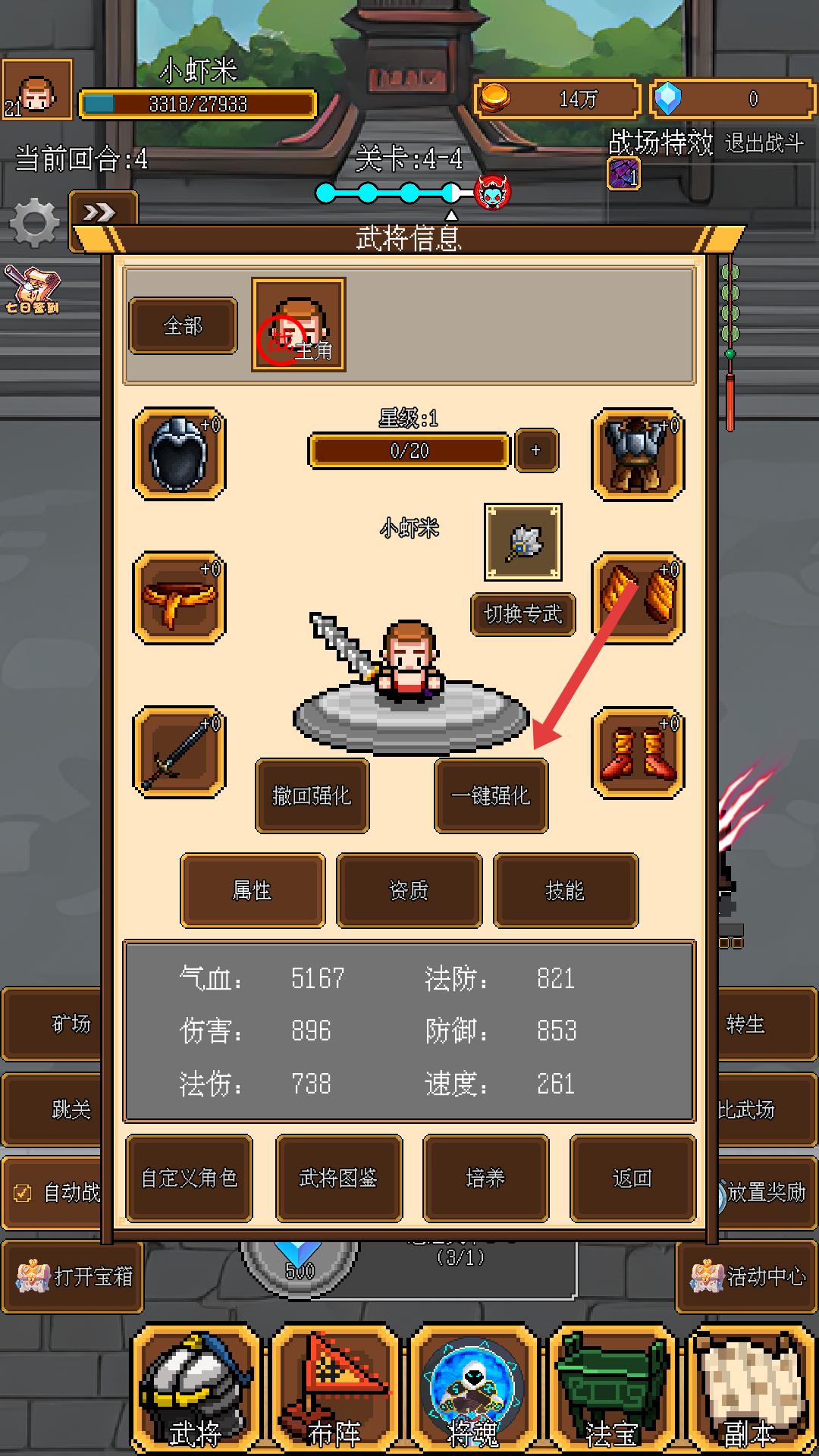Screen dimensions: 819x1456
Task: Tap 返回 to close hero info
Action: pyautogui.click(x=632, y=1178)
